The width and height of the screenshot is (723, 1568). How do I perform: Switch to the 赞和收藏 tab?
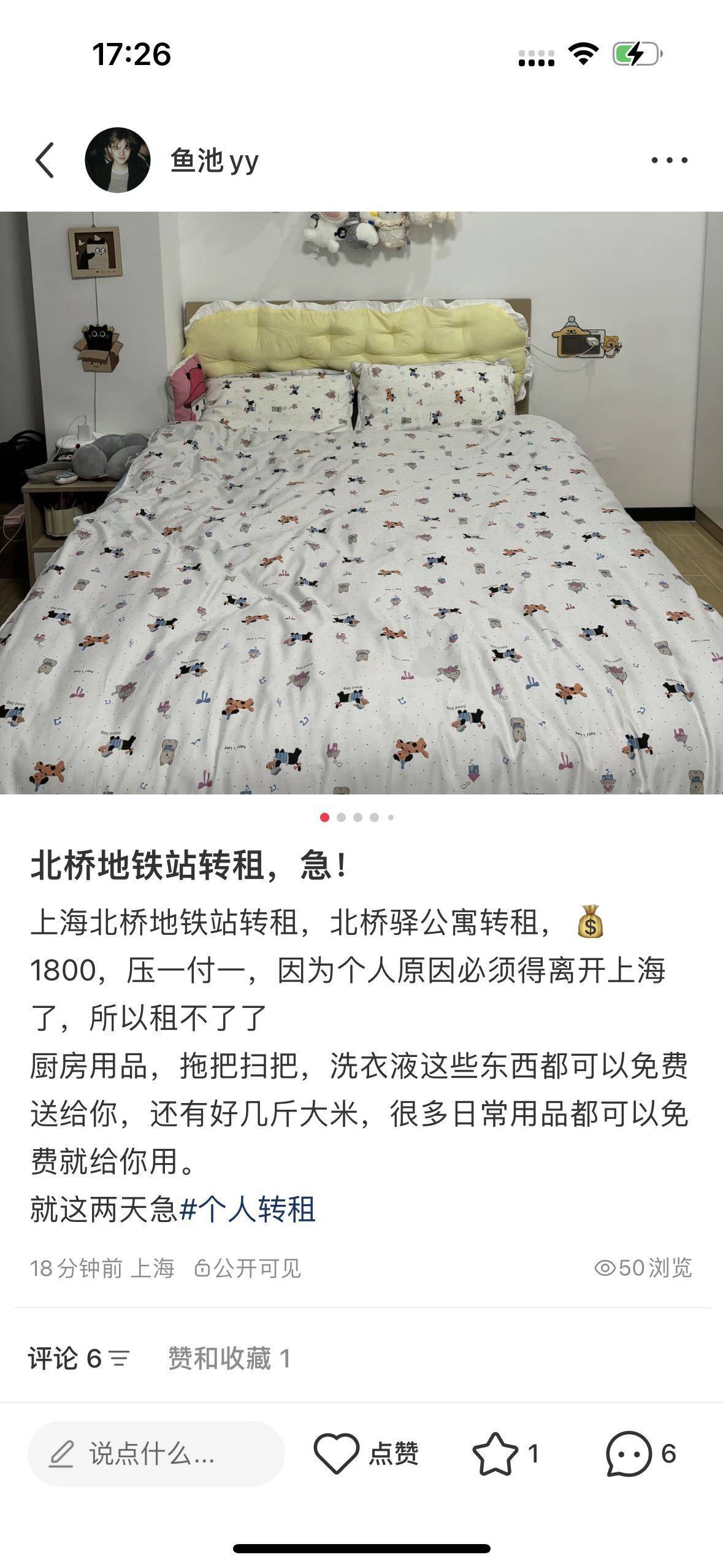(x=229, y=1358)
